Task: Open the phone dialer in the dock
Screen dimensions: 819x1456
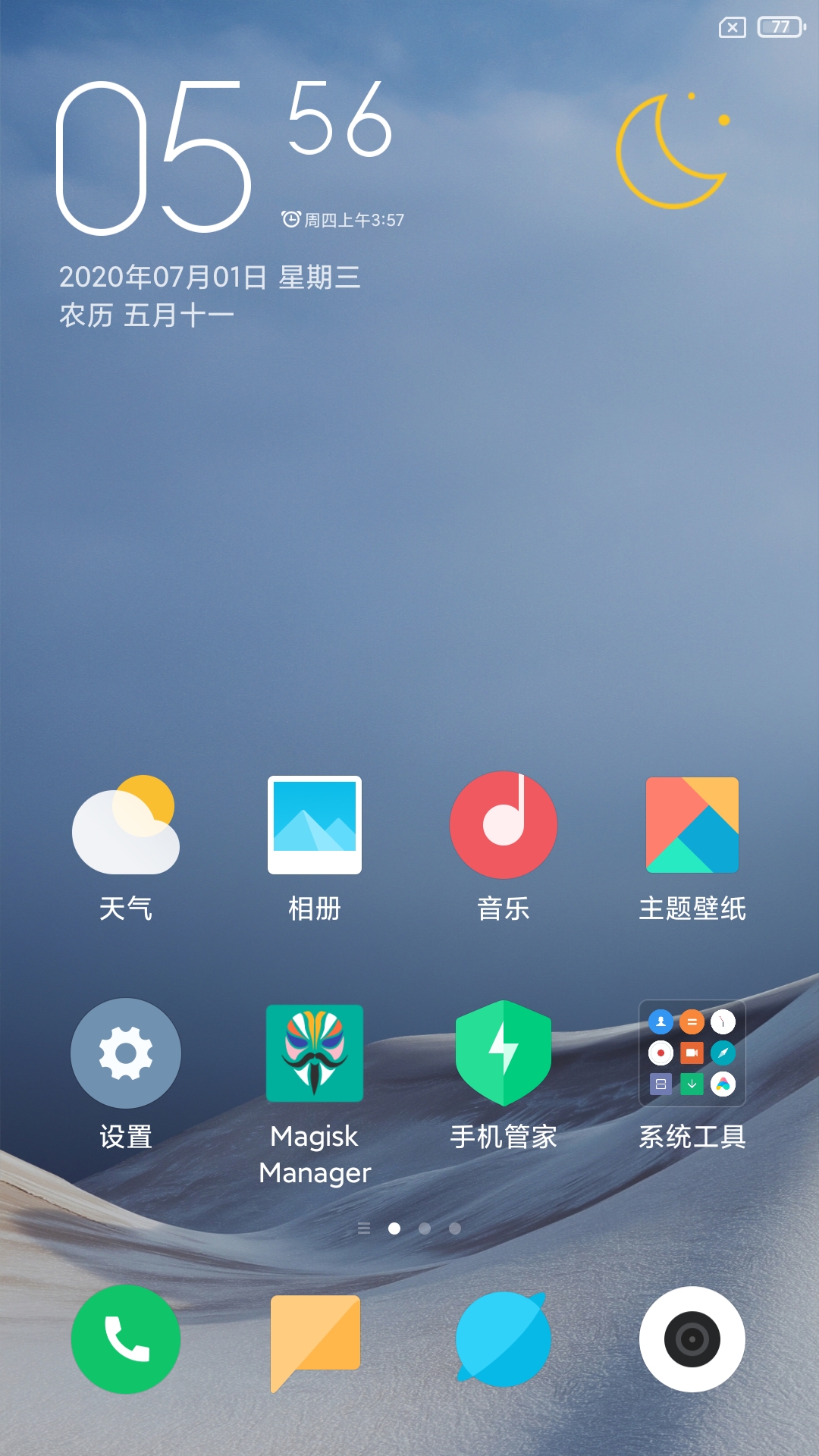Action: (x=126, y=1339)
